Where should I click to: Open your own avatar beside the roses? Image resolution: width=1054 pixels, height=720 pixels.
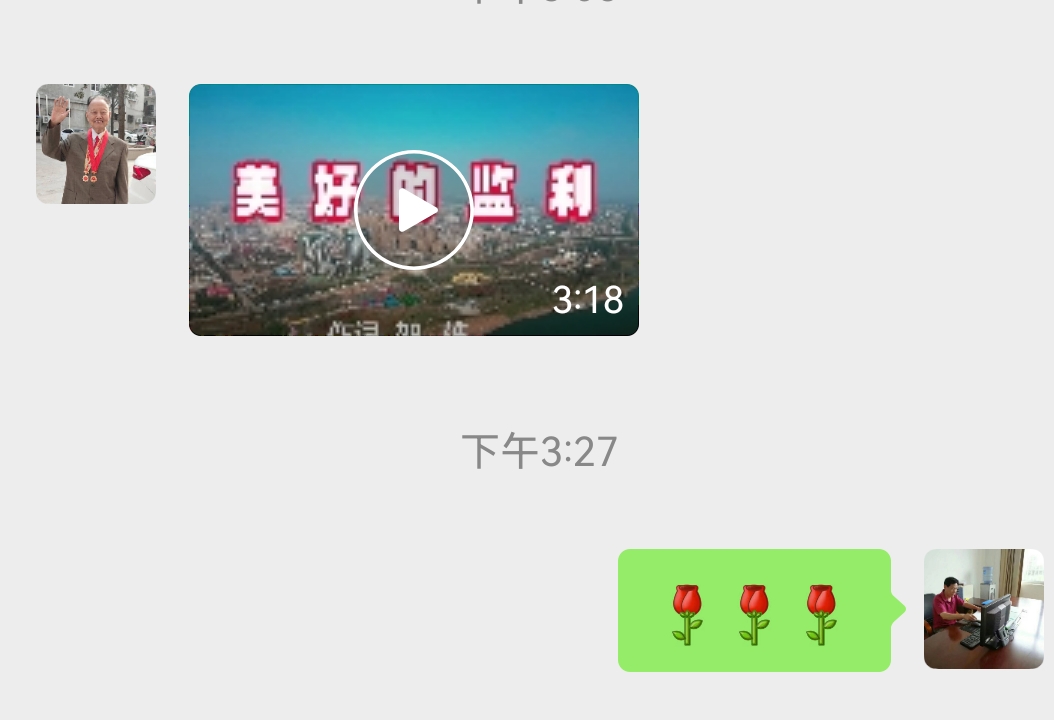(x=983, y=608)
